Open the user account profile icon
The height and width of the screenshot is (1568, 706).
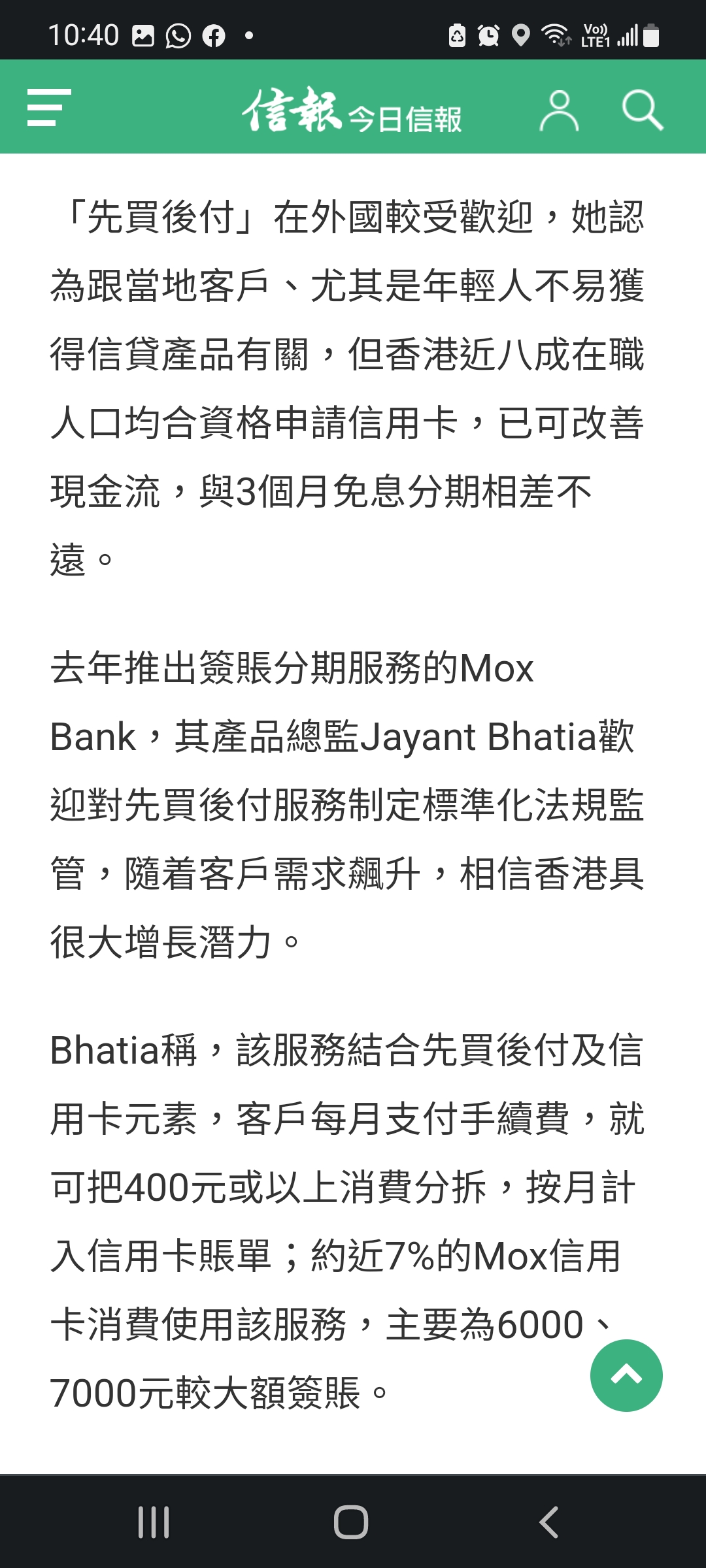(x=559, y=110)
